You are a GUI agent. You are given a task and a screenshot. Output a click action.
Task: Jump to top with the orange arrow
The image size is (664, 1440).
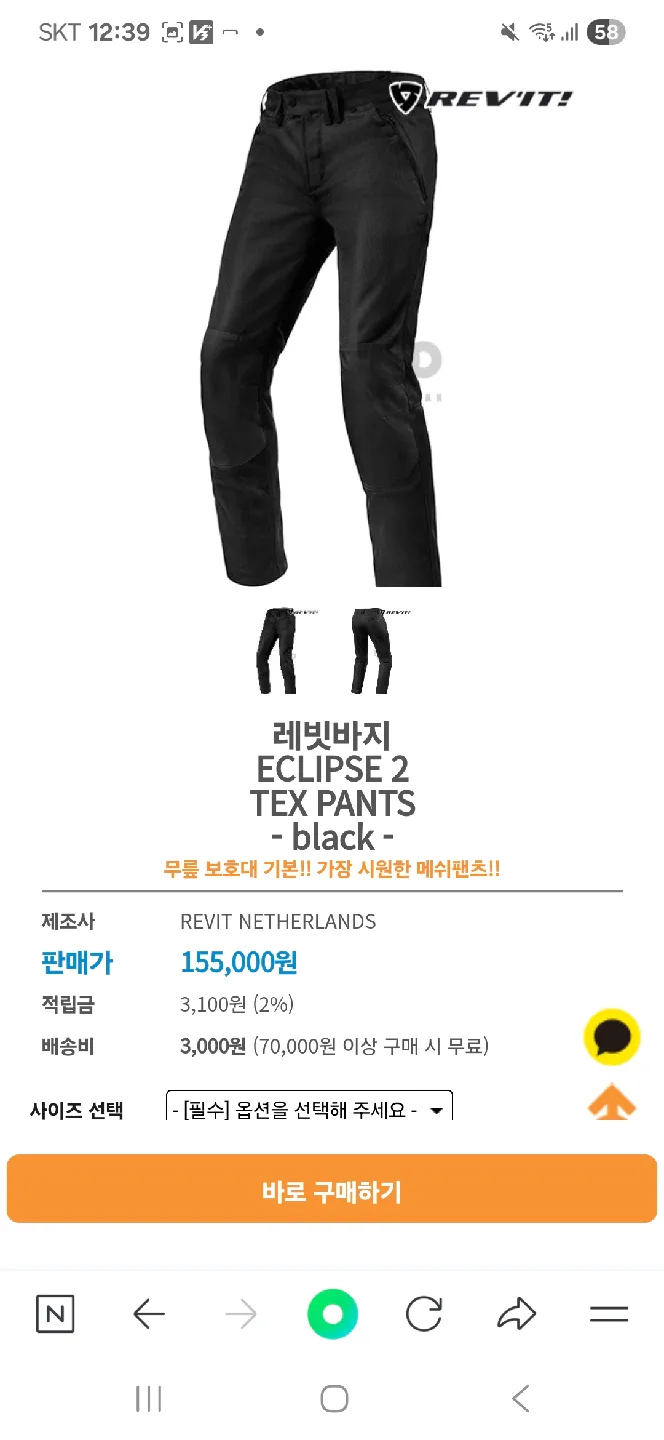612,1103
